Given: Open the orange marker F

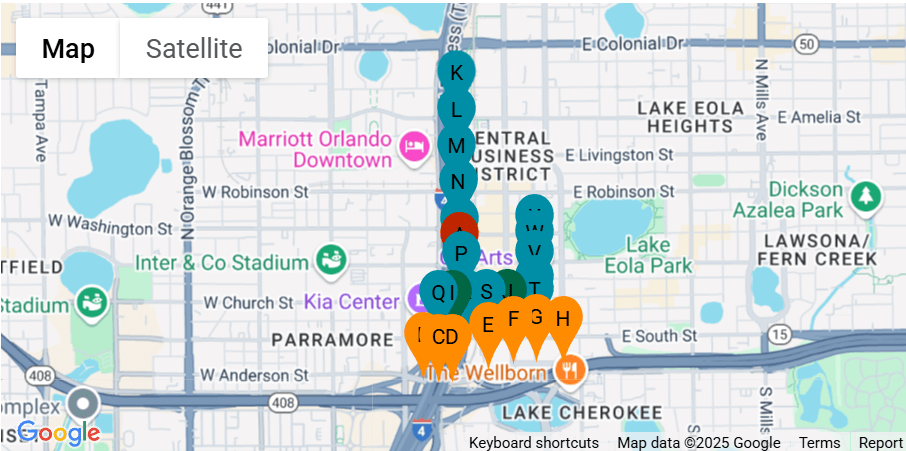Looking at the screenshot, I should (x=514, y=320).
